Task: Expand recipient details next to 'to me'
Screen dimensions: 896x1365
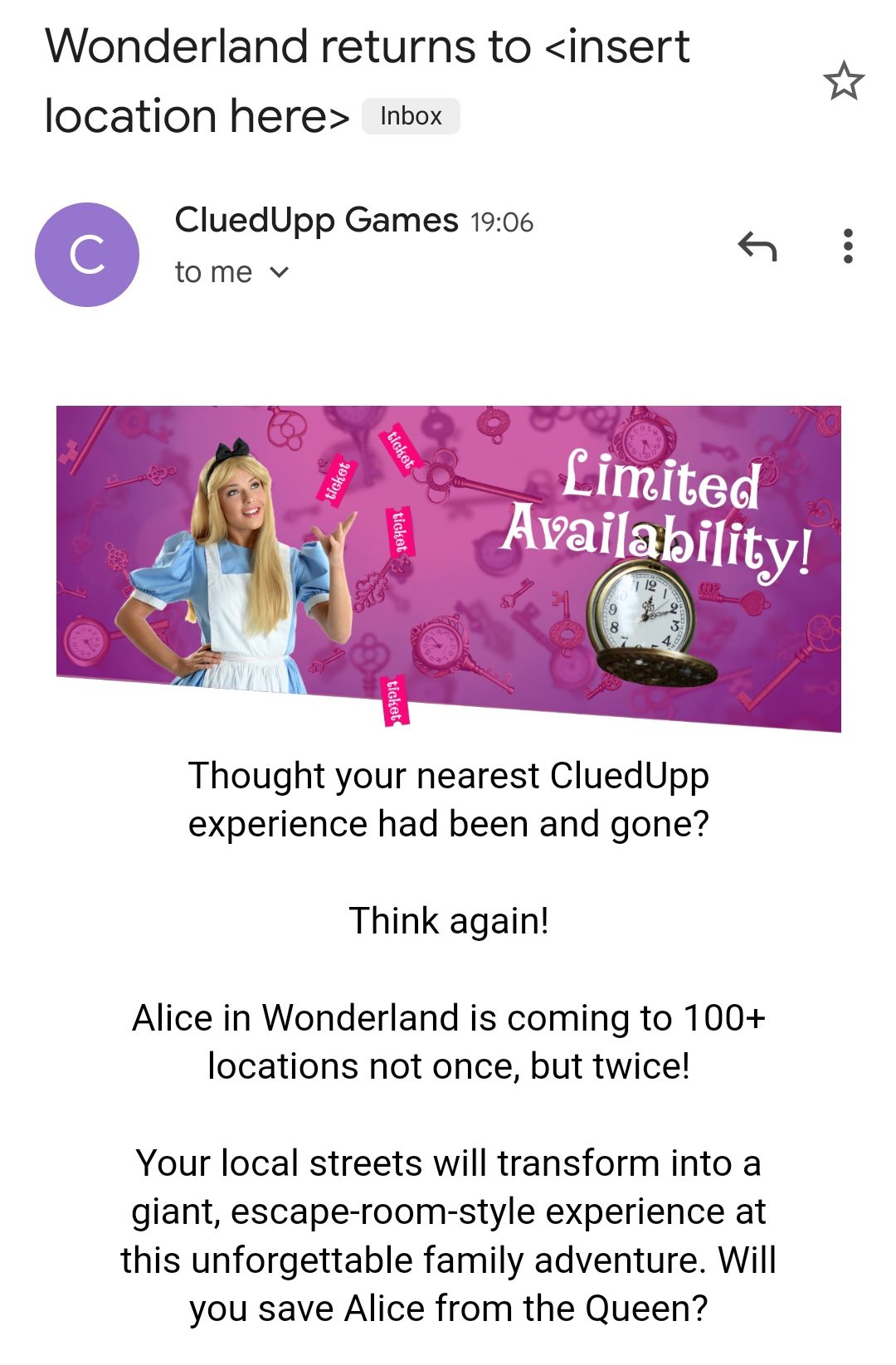Action: click(x=280, y=272)
